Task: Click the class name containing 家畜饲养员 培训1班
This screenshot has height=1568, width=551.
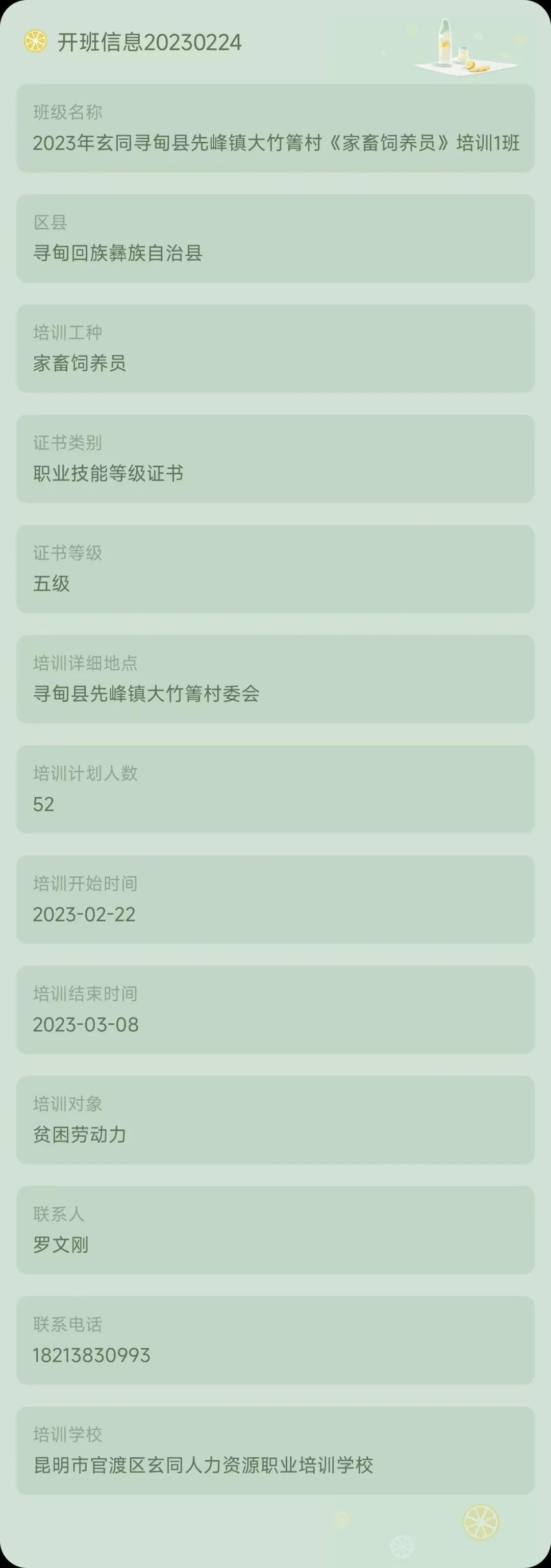Action: (274, 142)
